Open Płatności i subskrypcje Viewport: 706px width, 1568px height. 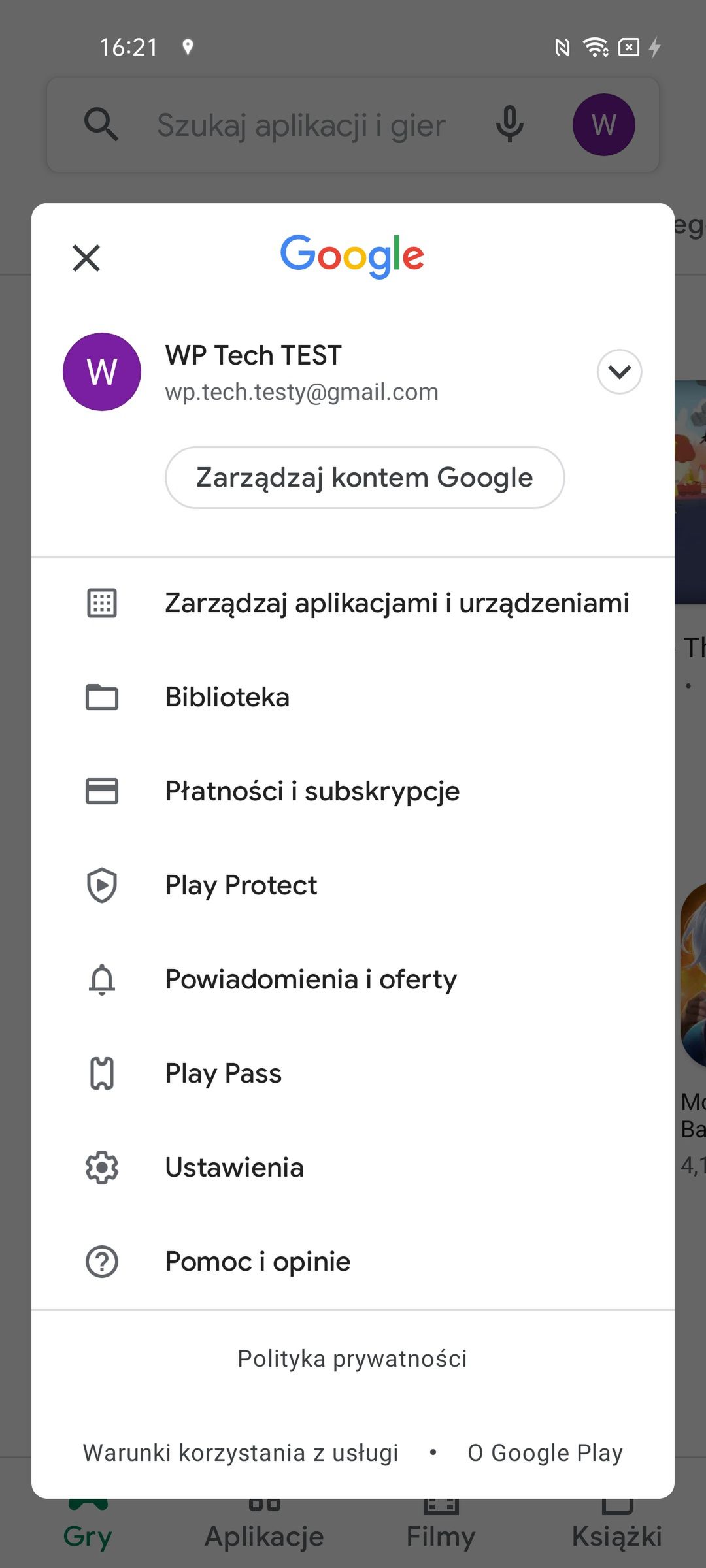pyautogui.click(x=353, y=791)
